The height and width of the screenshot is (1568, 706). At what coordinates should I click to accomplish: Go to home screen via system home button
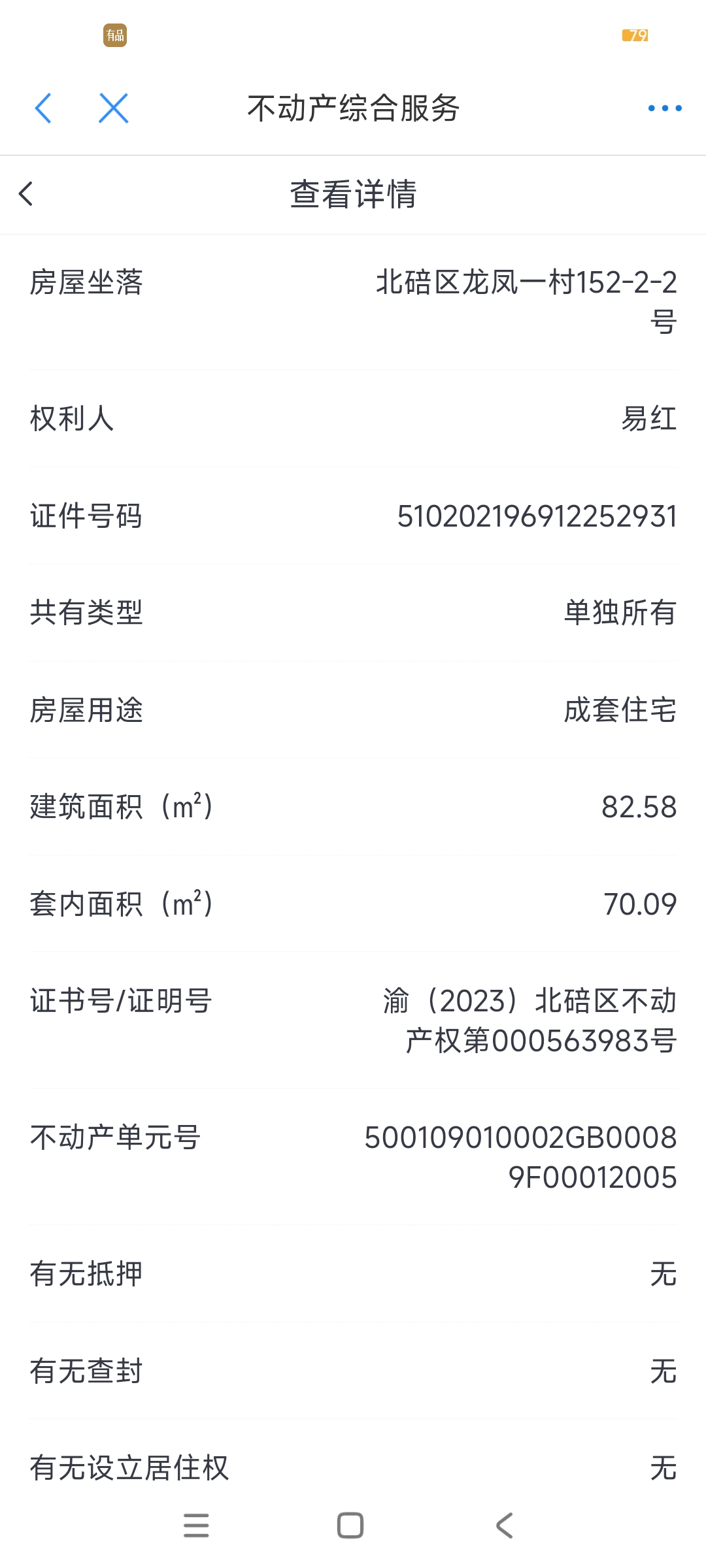[x=350, y=1526]
